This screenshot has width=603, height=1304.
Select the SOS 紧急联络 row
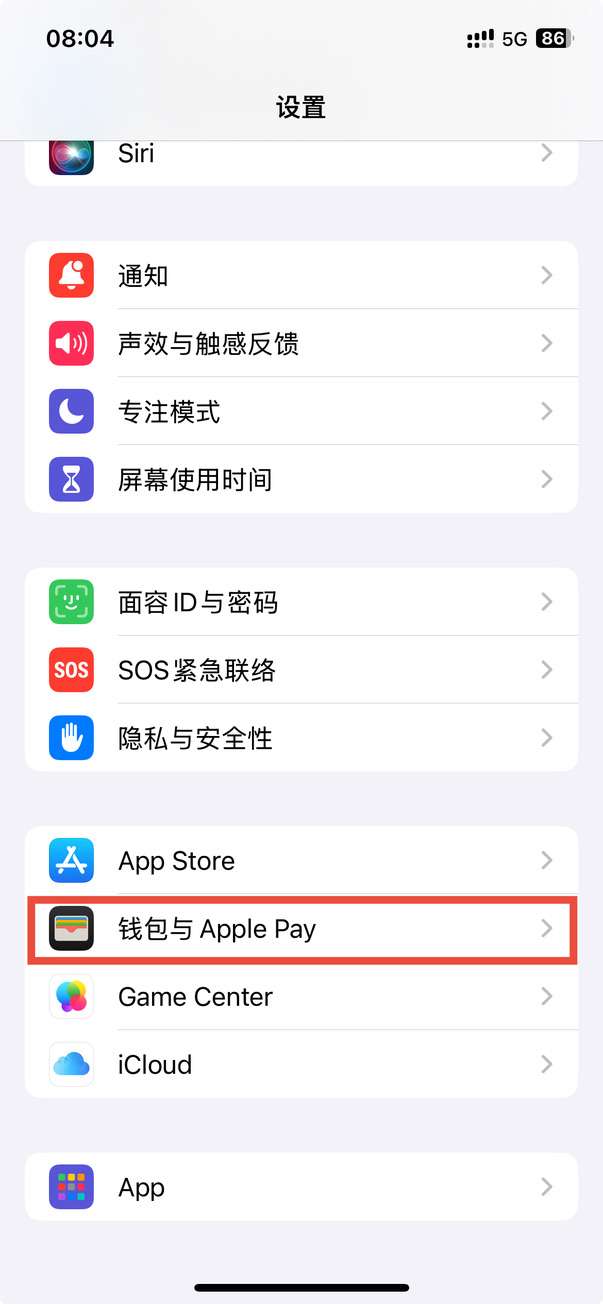(x=300, y=670)
